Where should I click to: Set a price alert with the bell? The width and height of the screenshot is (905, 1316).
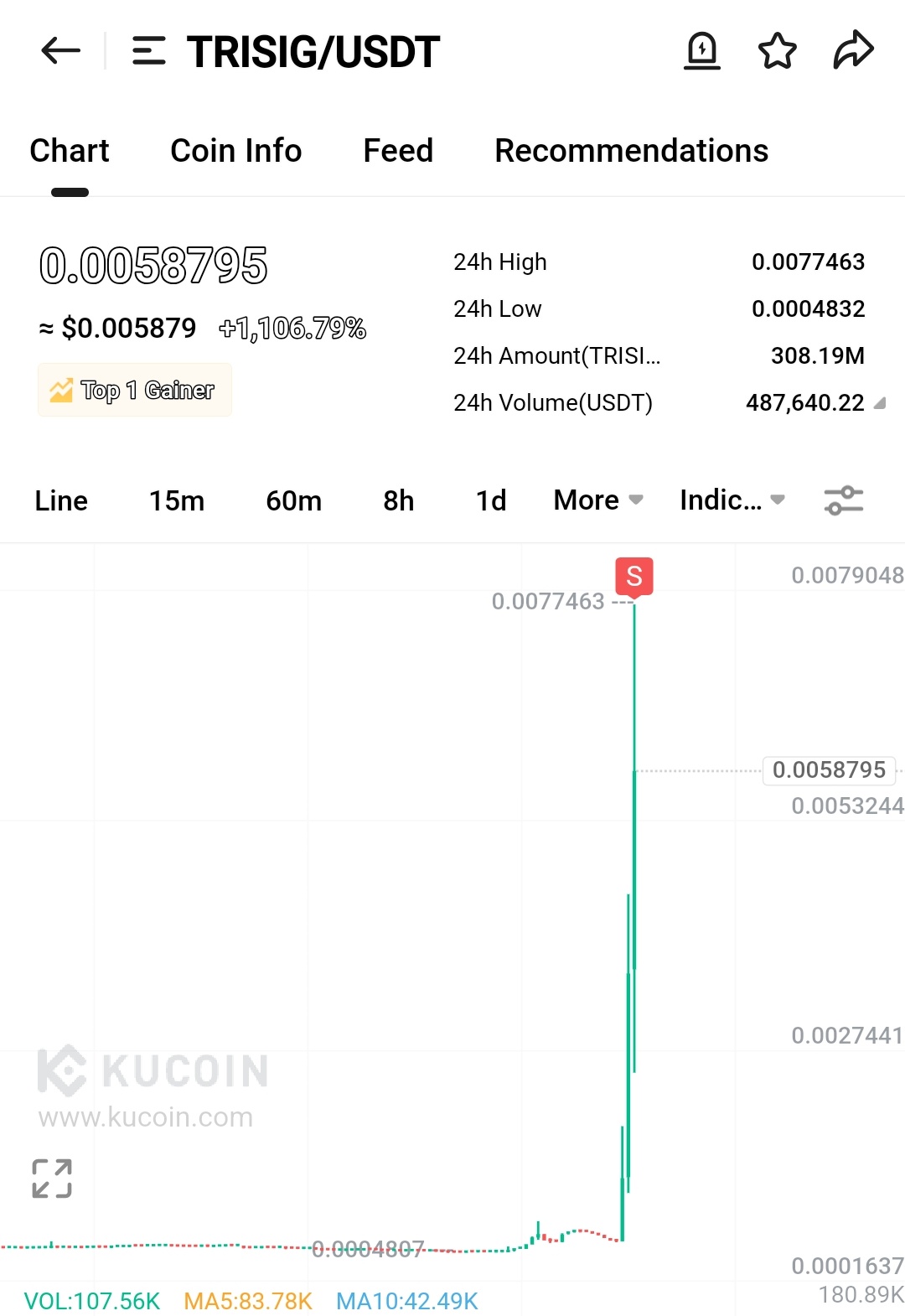701,51
